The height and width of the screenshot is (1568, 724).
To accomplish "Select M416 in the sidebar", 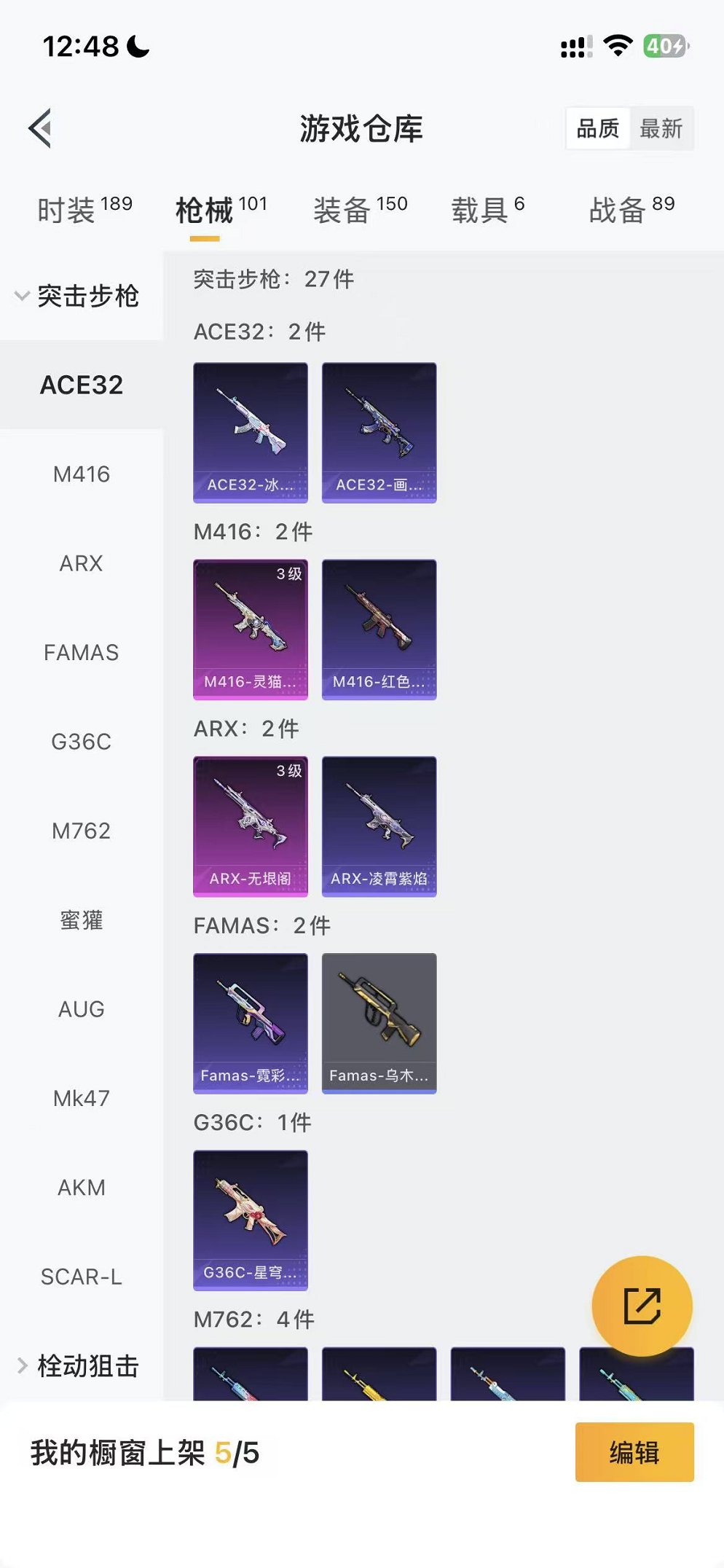I will tap(82, 474).
